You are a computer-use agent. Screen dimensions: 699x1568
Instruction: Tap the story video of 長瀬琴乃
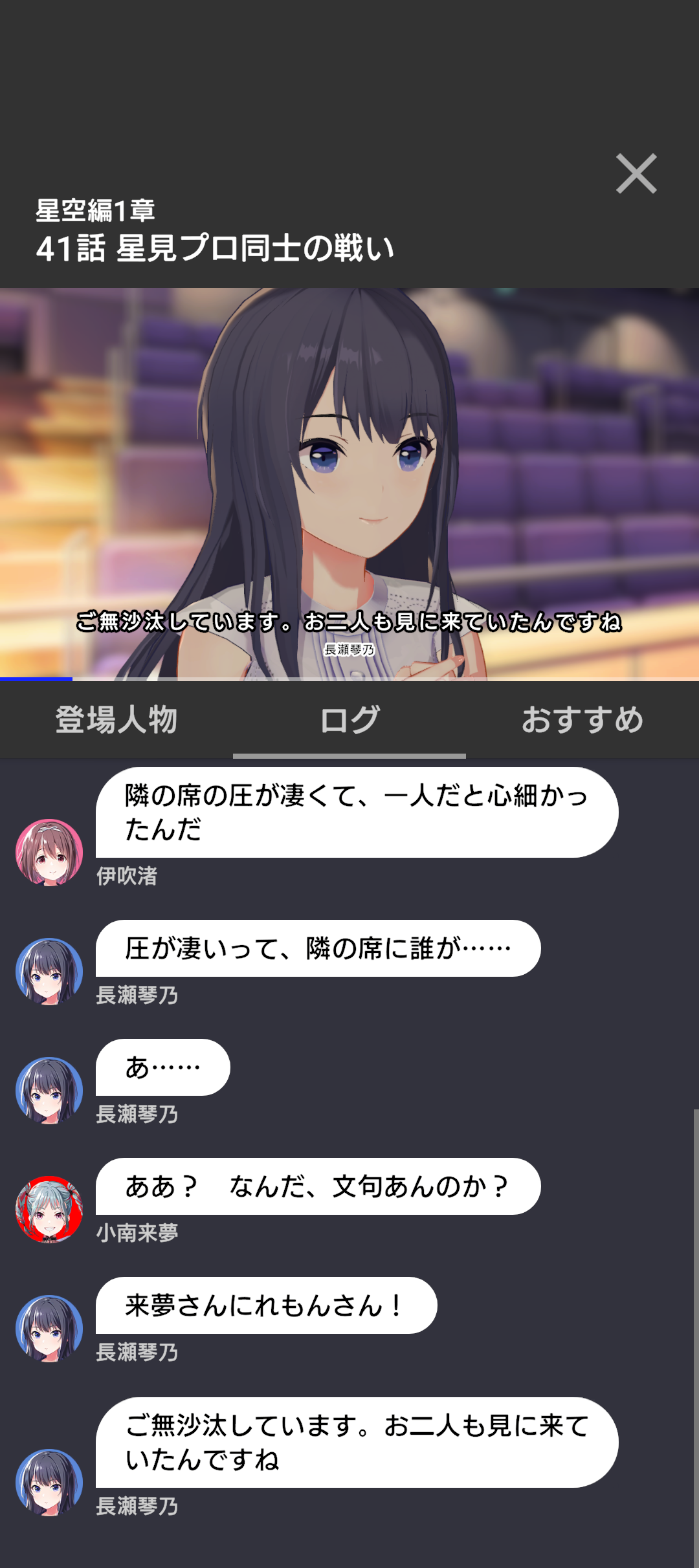(349, 484)
